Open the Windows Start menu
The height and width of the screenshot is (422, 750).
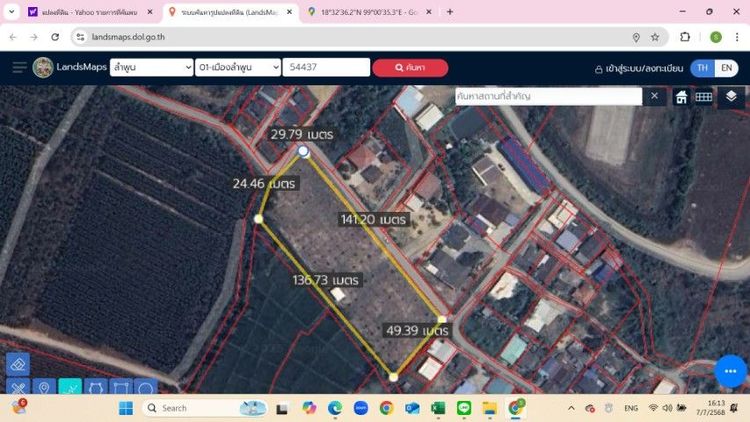coord(126,408)
